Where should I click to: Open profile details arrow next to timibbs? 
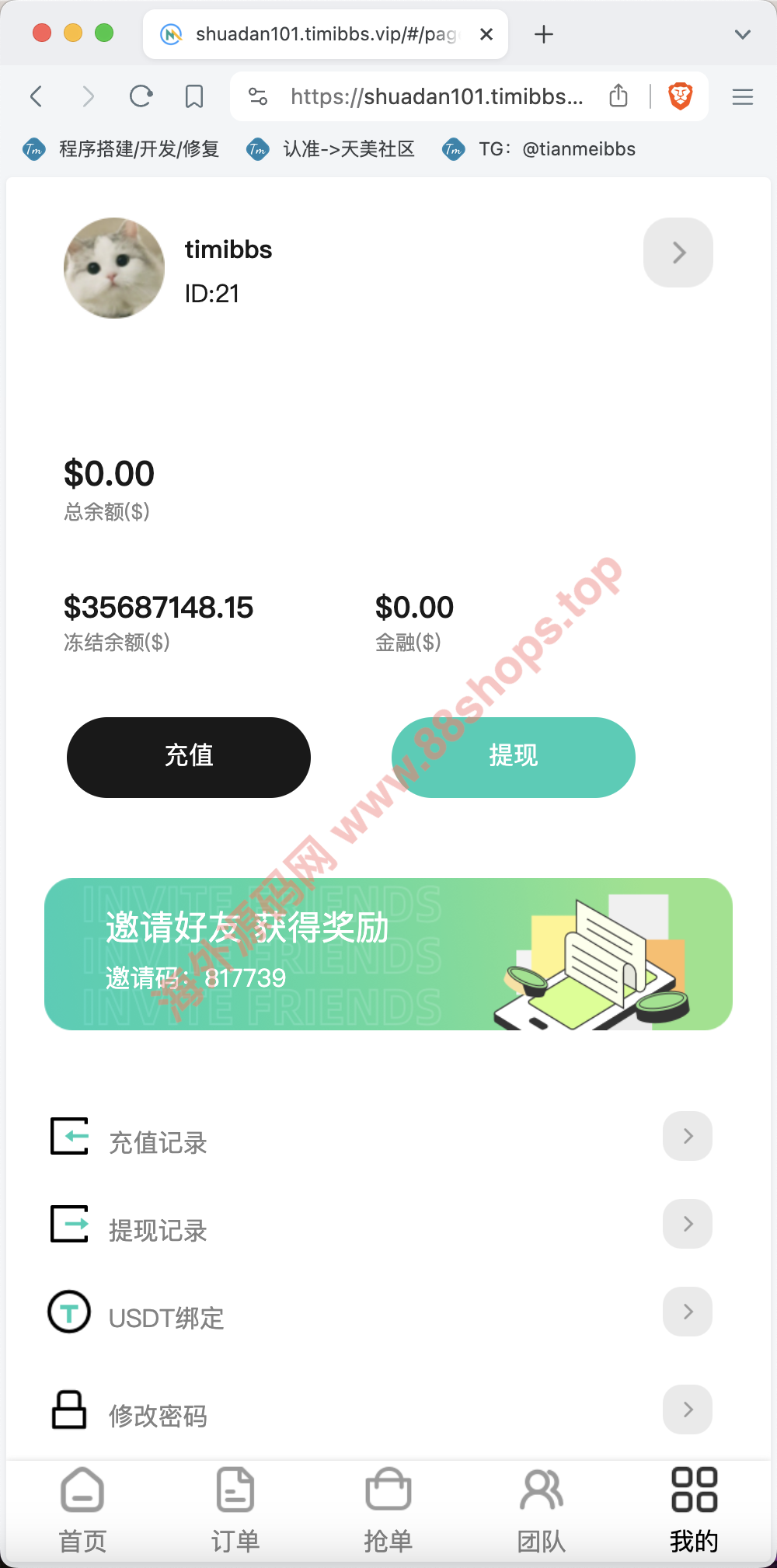678,253
